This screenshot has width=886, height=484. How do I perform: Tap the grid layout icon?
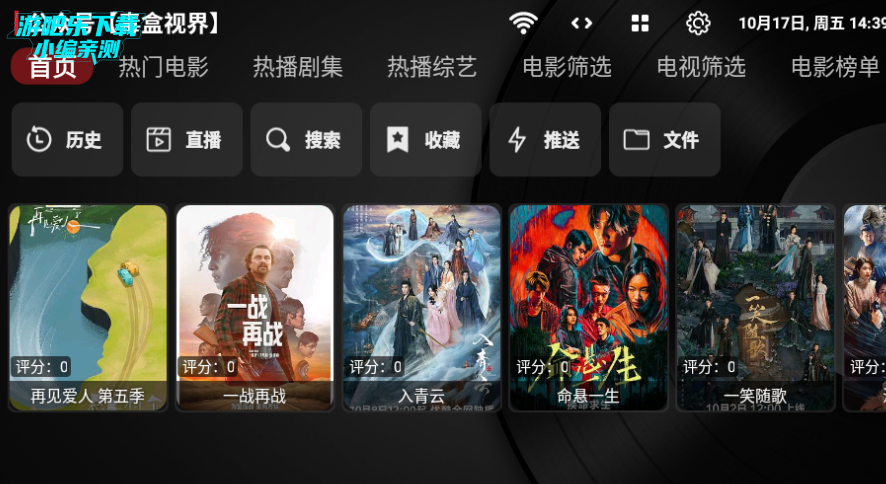(640, 23)
